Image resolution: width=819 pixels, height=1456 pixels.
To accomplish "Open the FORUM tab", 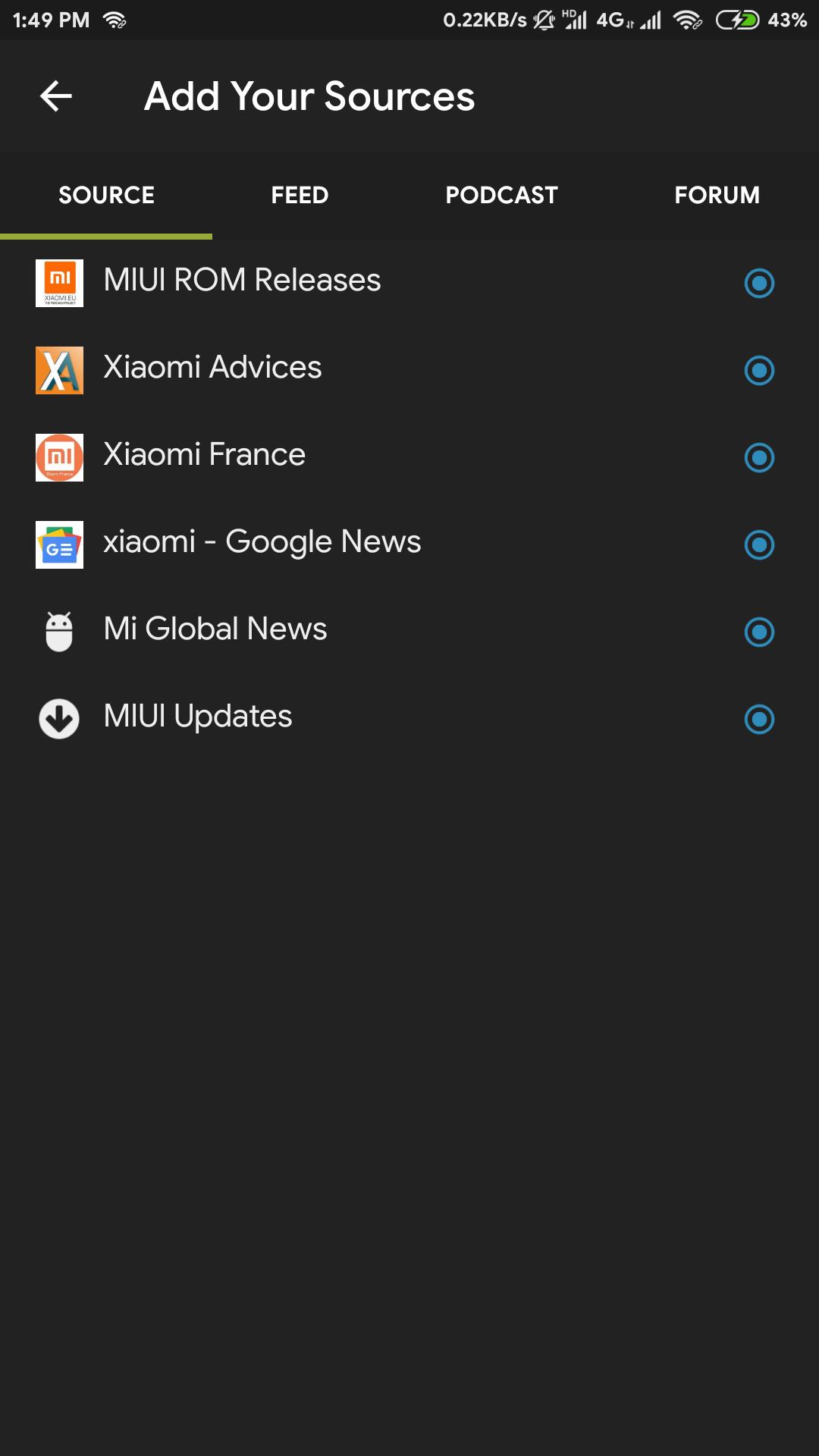I will 717,194.
